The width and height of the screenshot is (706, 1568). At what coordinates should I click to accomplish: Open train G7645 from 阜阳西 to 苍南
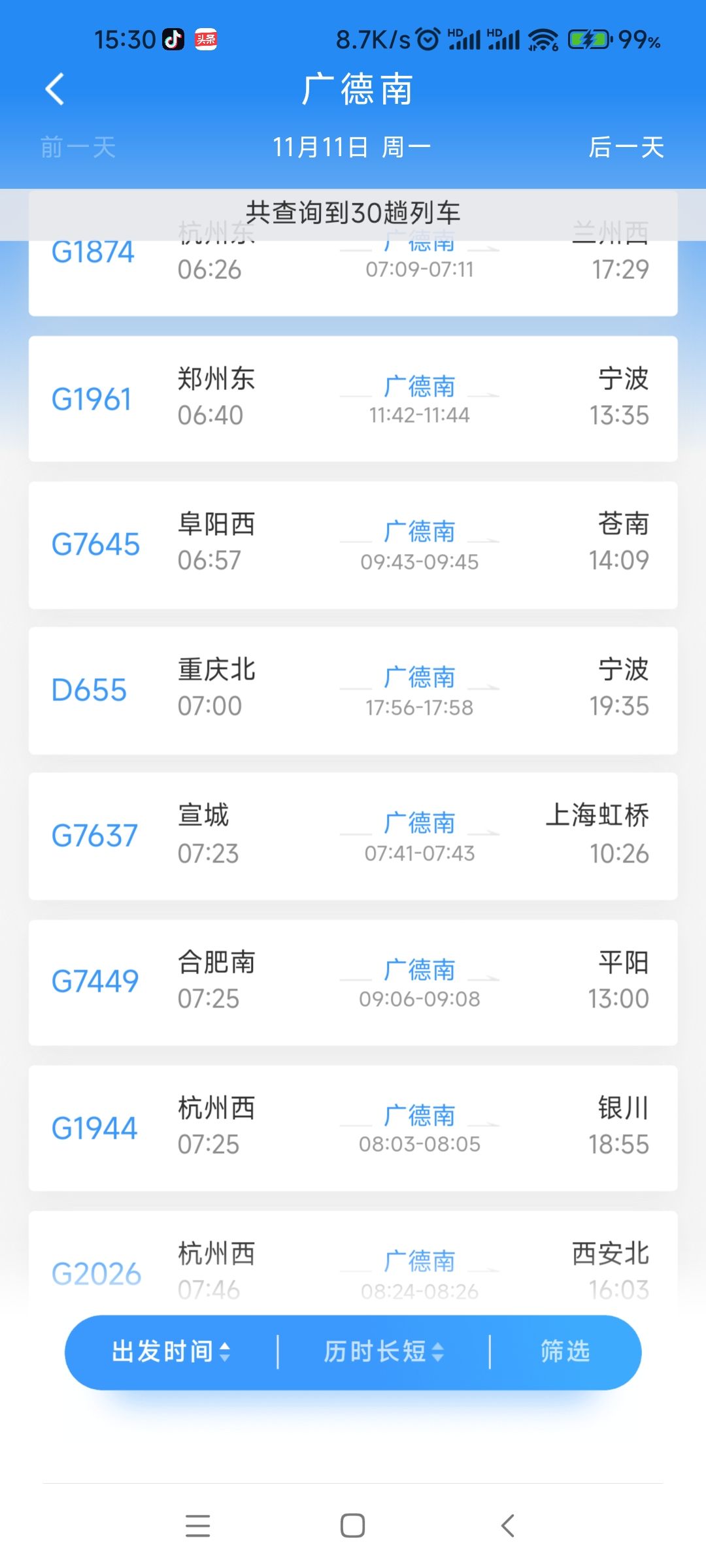click(x=353, y=545)
